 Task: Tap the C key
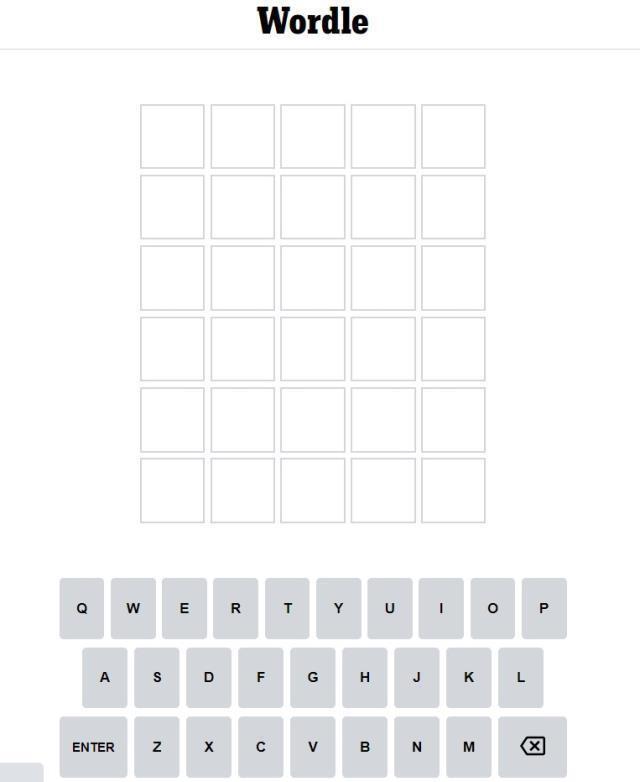[261, 746]
